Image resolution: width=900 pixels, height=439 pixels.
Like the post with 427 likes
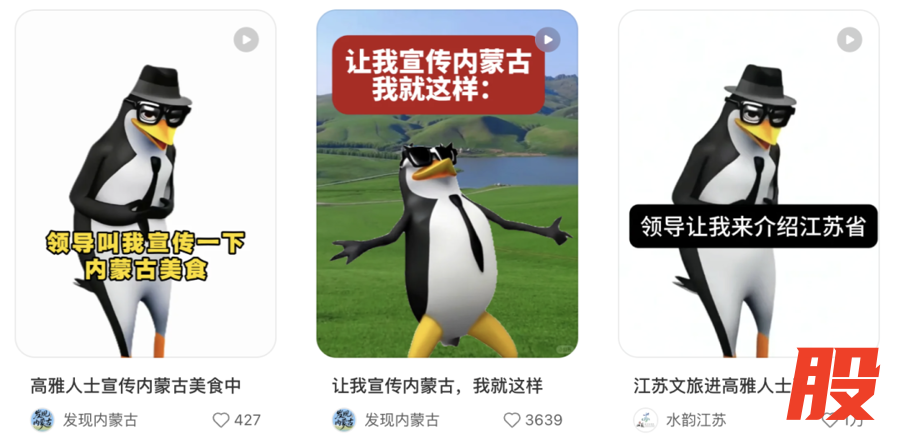click(x=221, y=420)
